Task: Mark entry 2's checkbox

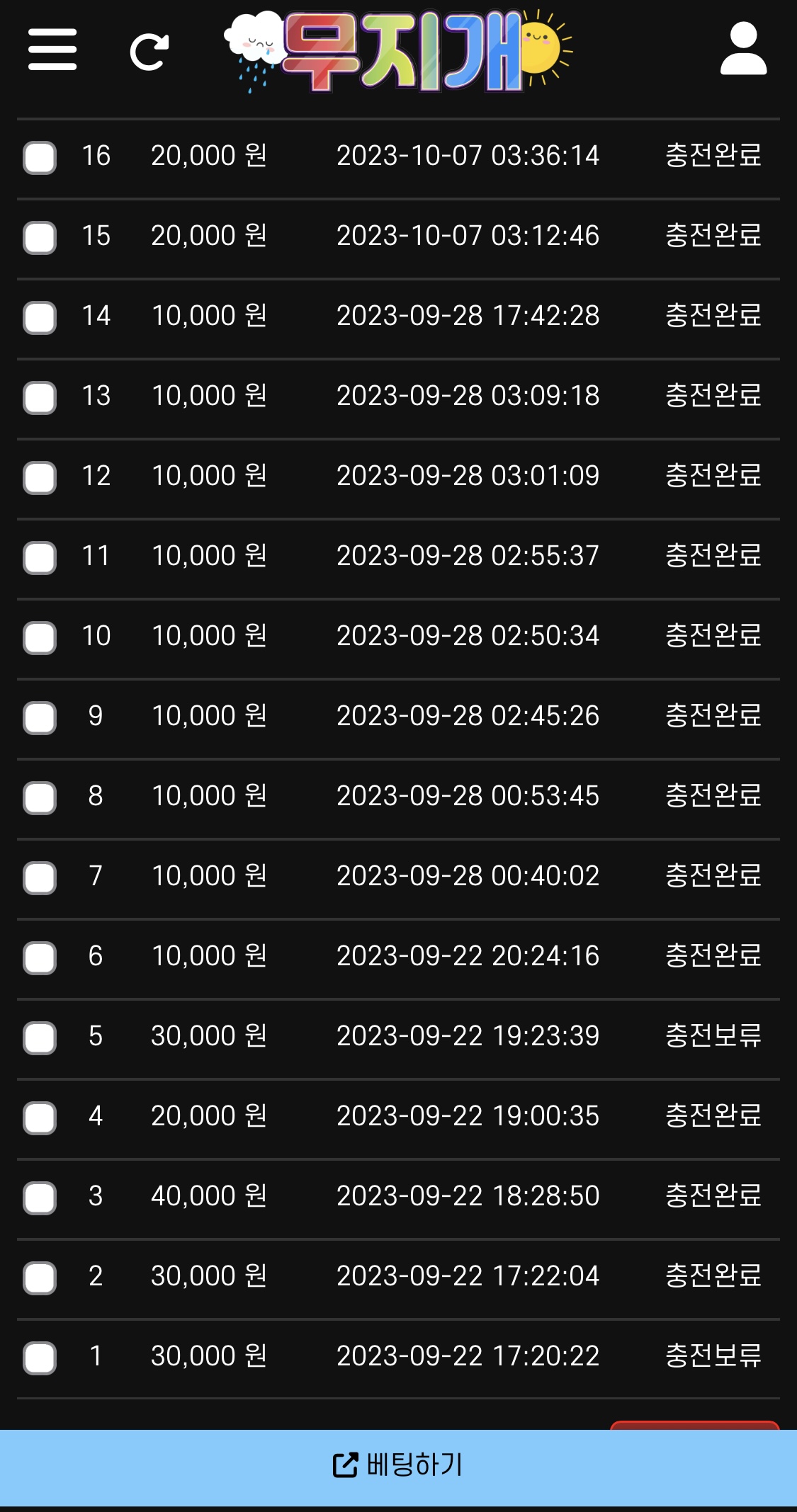Action: click(x=40, y=1278)
